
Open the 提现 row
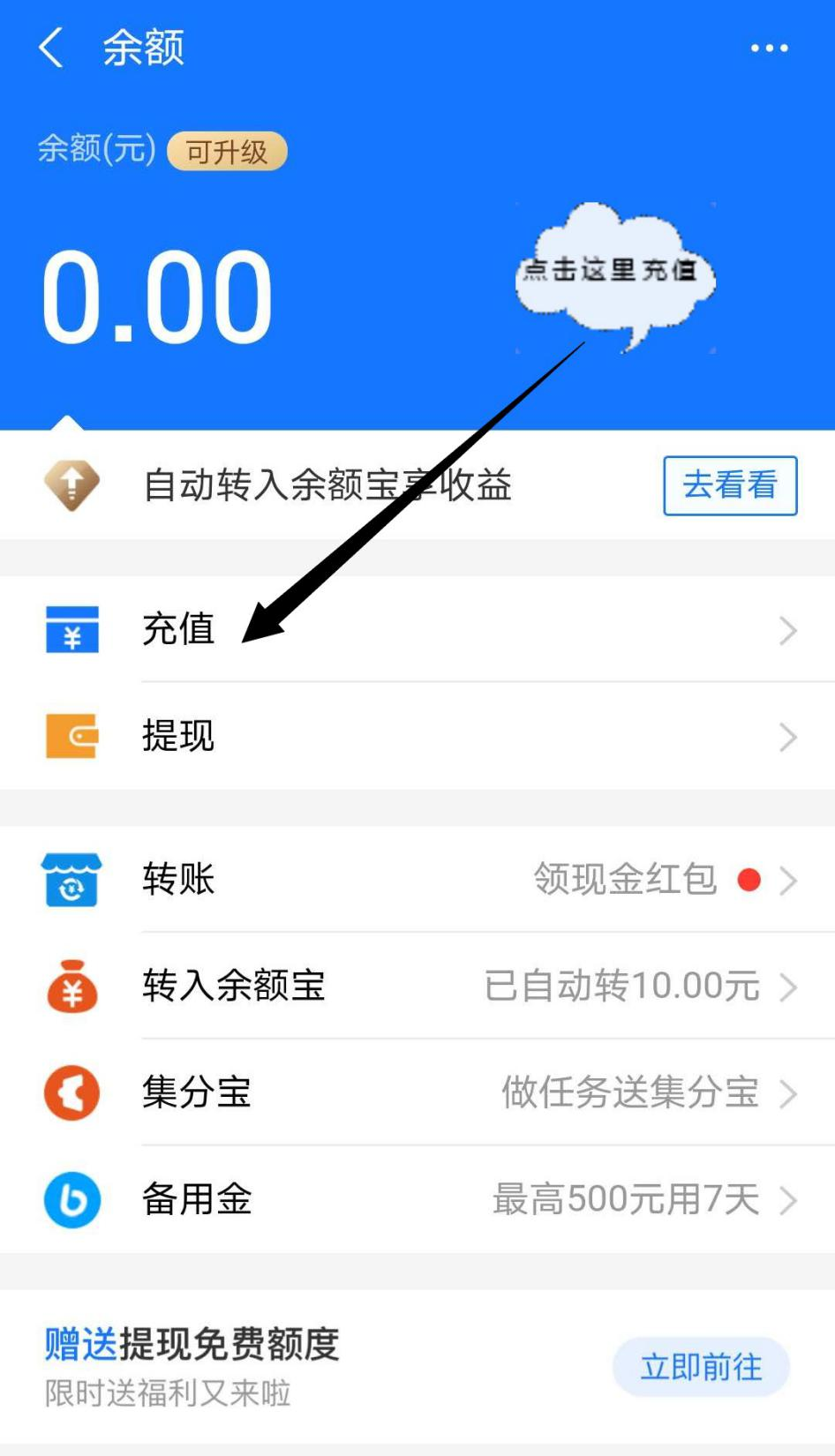coord(417,736)
